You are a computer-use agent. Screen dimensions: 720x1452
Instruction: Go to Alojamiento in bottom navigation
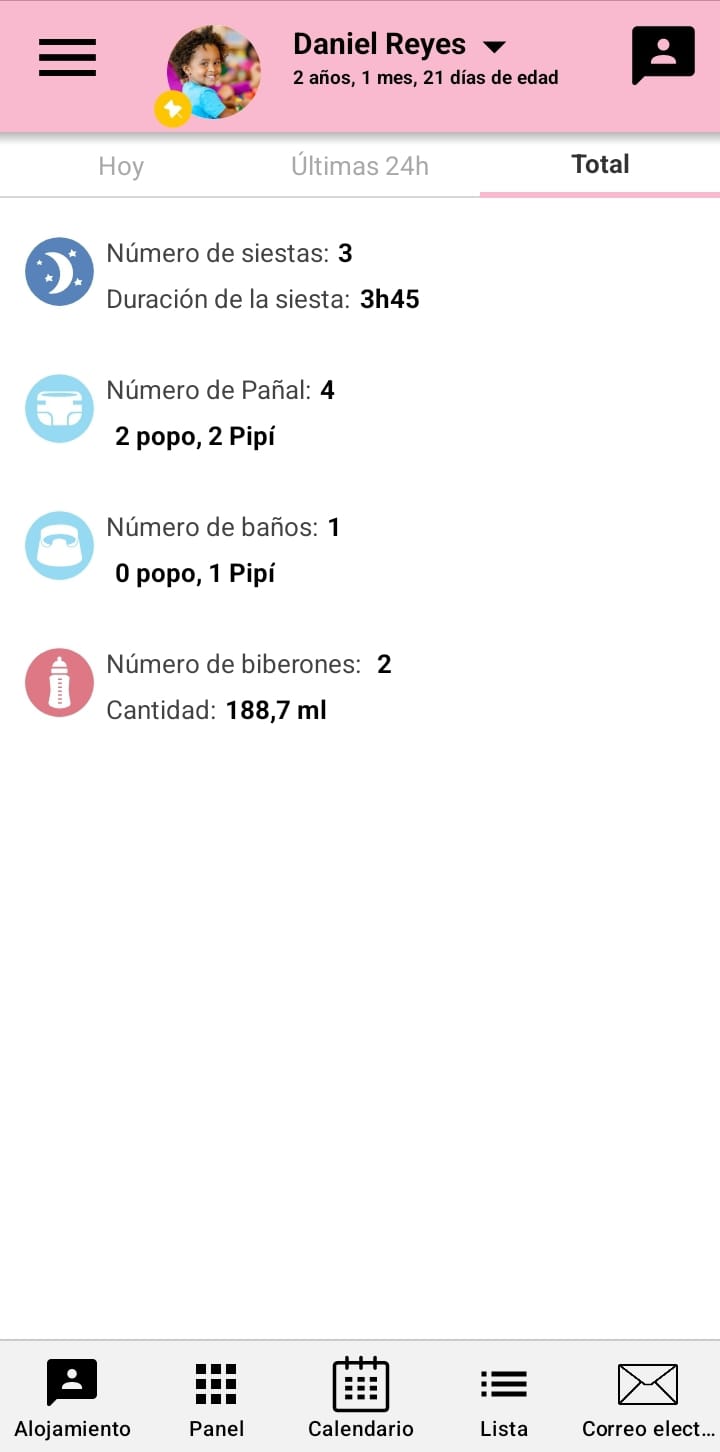point(72,1398)
